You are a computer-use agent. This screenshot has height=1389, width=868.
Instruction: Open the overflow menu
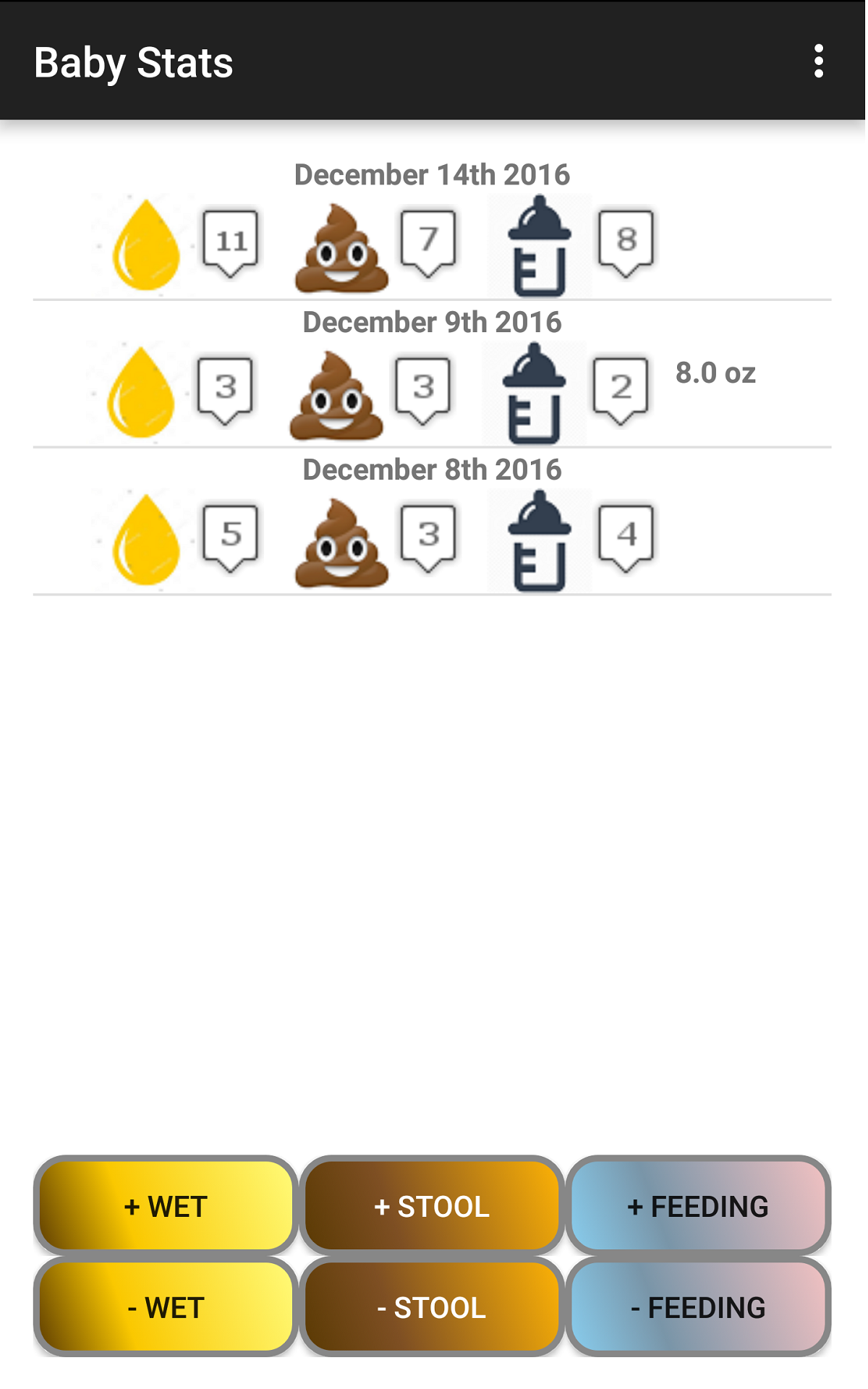point(818,61)
